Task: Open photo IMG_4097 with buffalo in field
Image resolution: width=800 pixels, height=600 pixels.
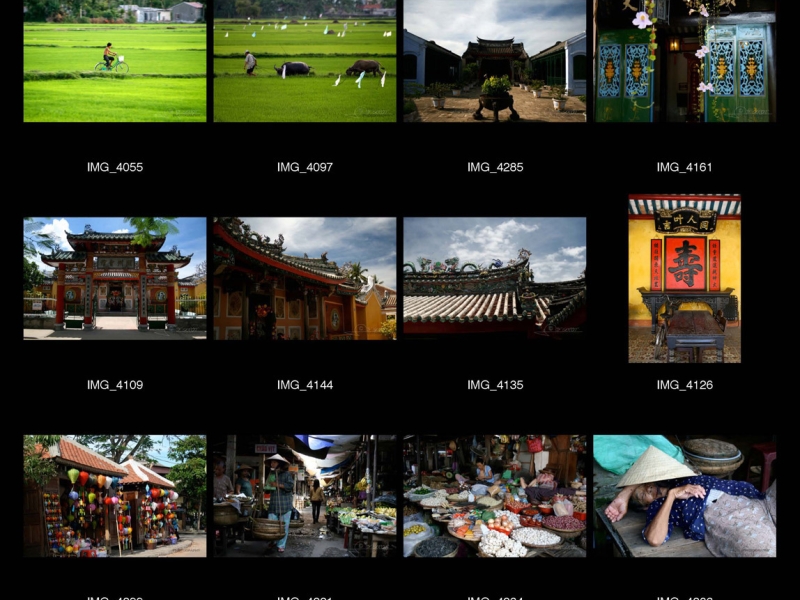Action: (x=305, y=61)
